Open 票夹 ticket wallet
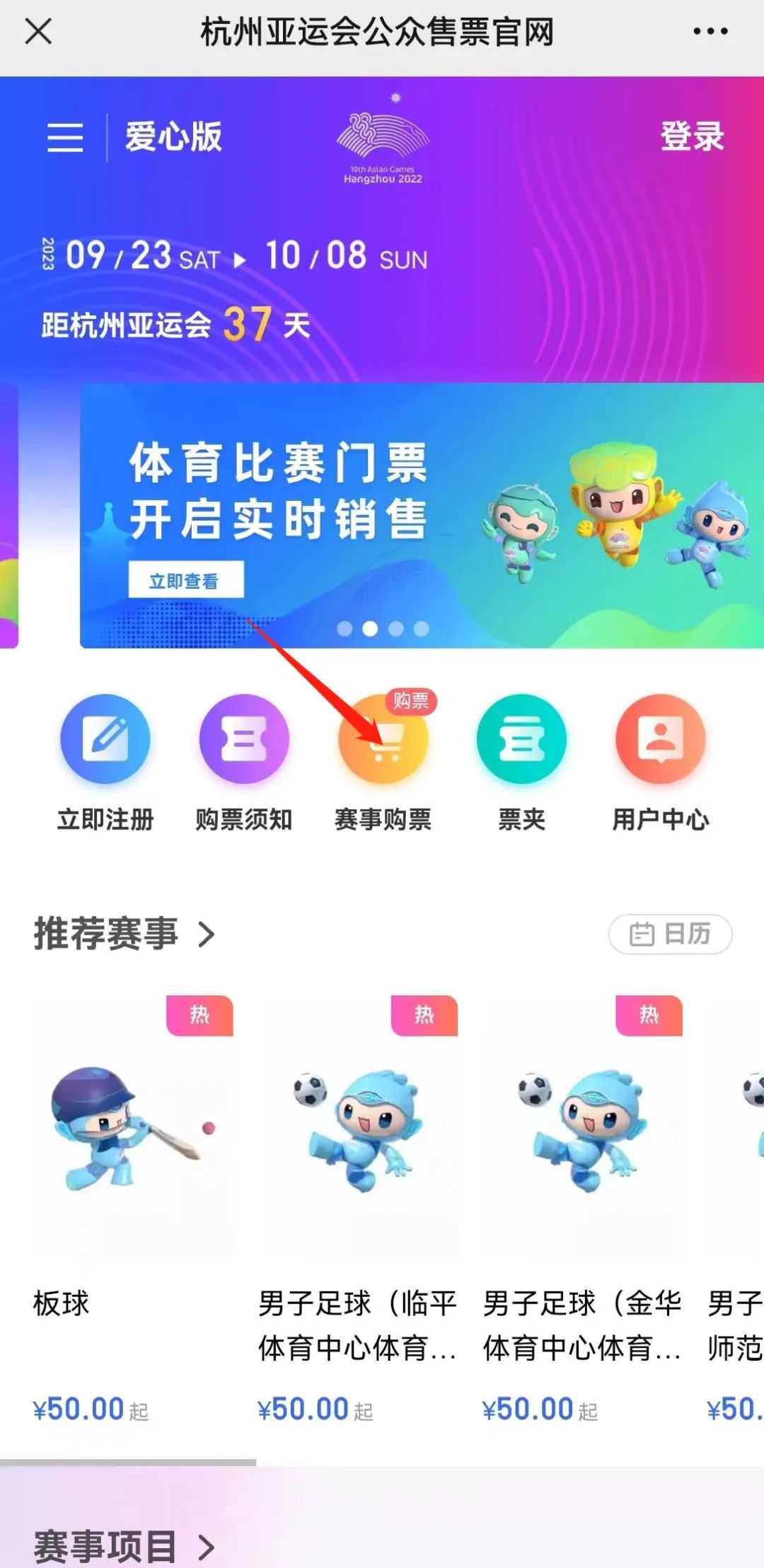The image size is (764, 1568). click(521, 761)
